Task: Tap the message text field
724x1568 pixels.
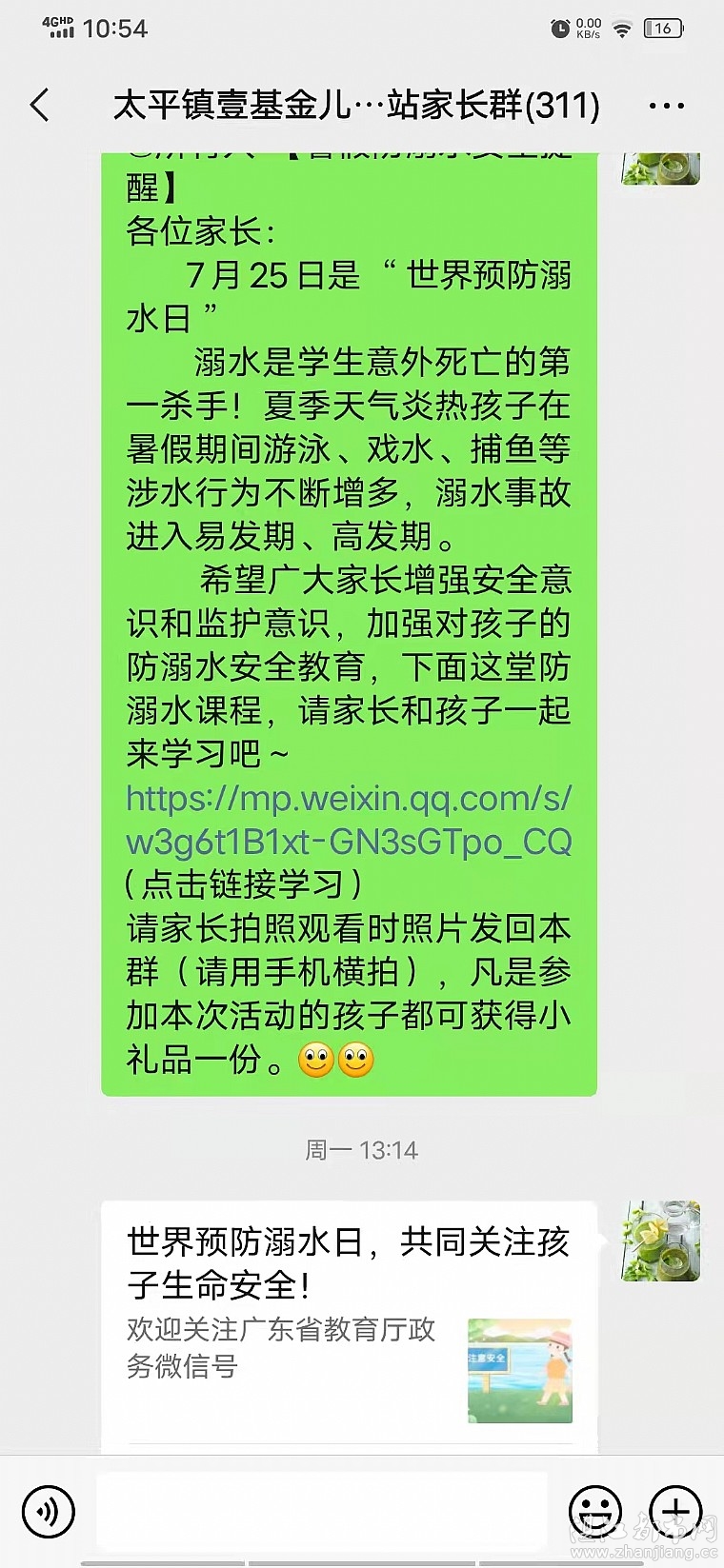Action: 322,1511
